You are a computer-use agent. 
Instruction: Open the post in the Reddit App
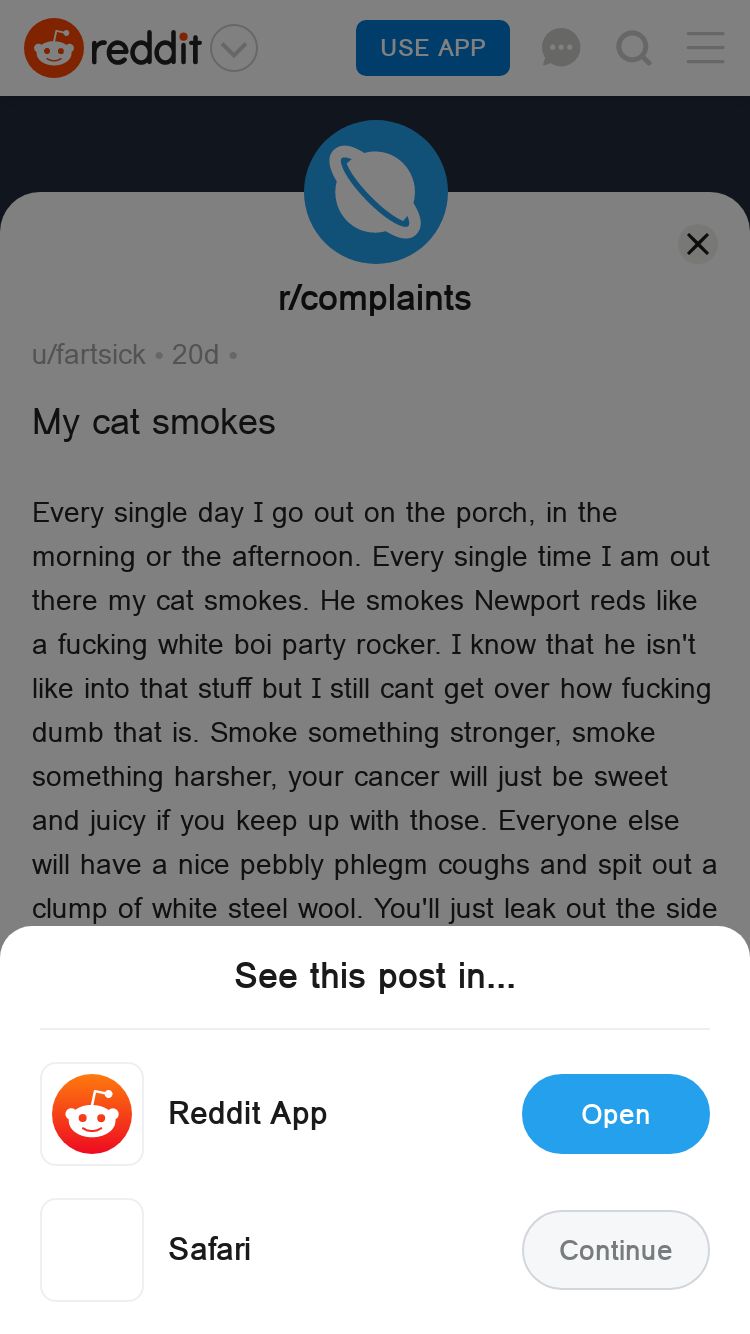tap(615, 1114)
